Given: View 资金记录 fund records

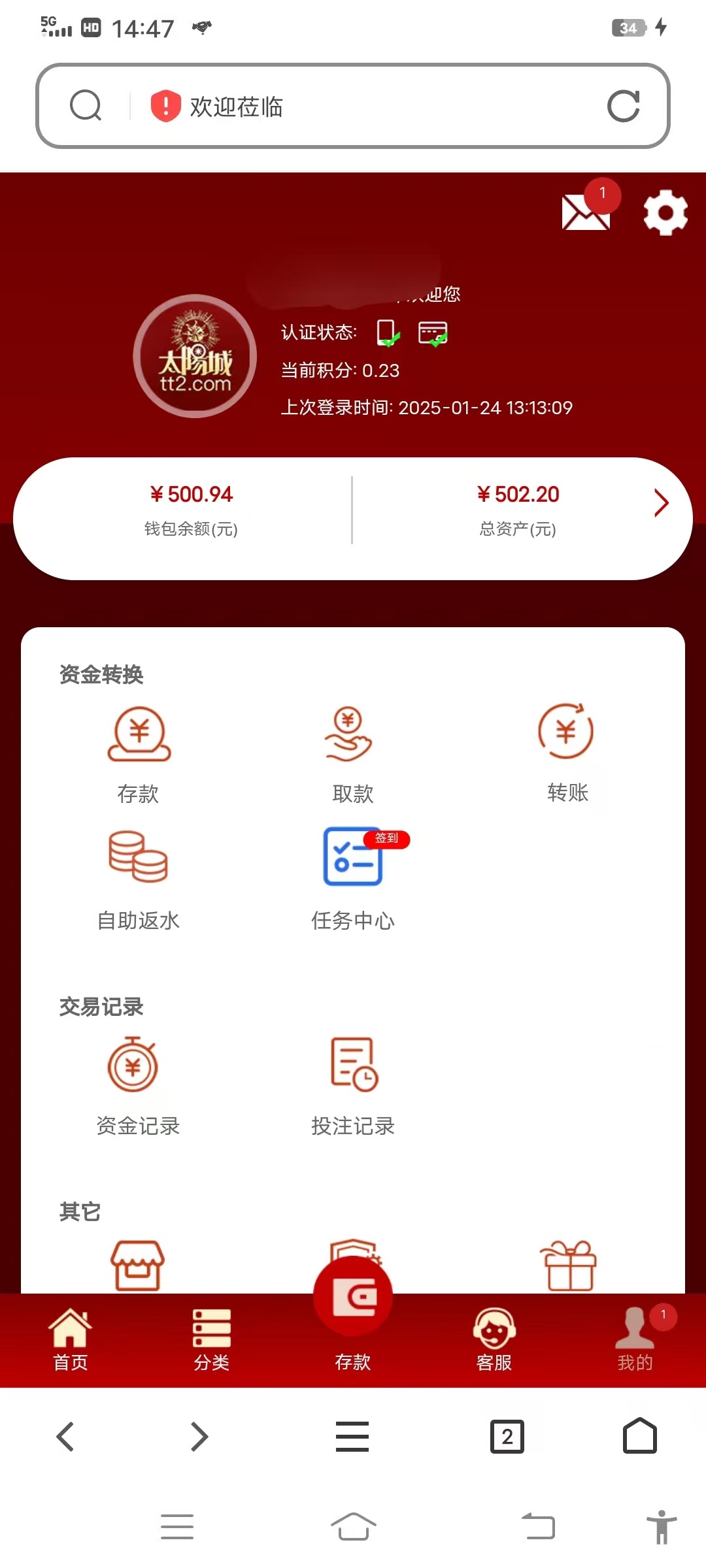Looking at the screenshot, I should click(139, 1085).
